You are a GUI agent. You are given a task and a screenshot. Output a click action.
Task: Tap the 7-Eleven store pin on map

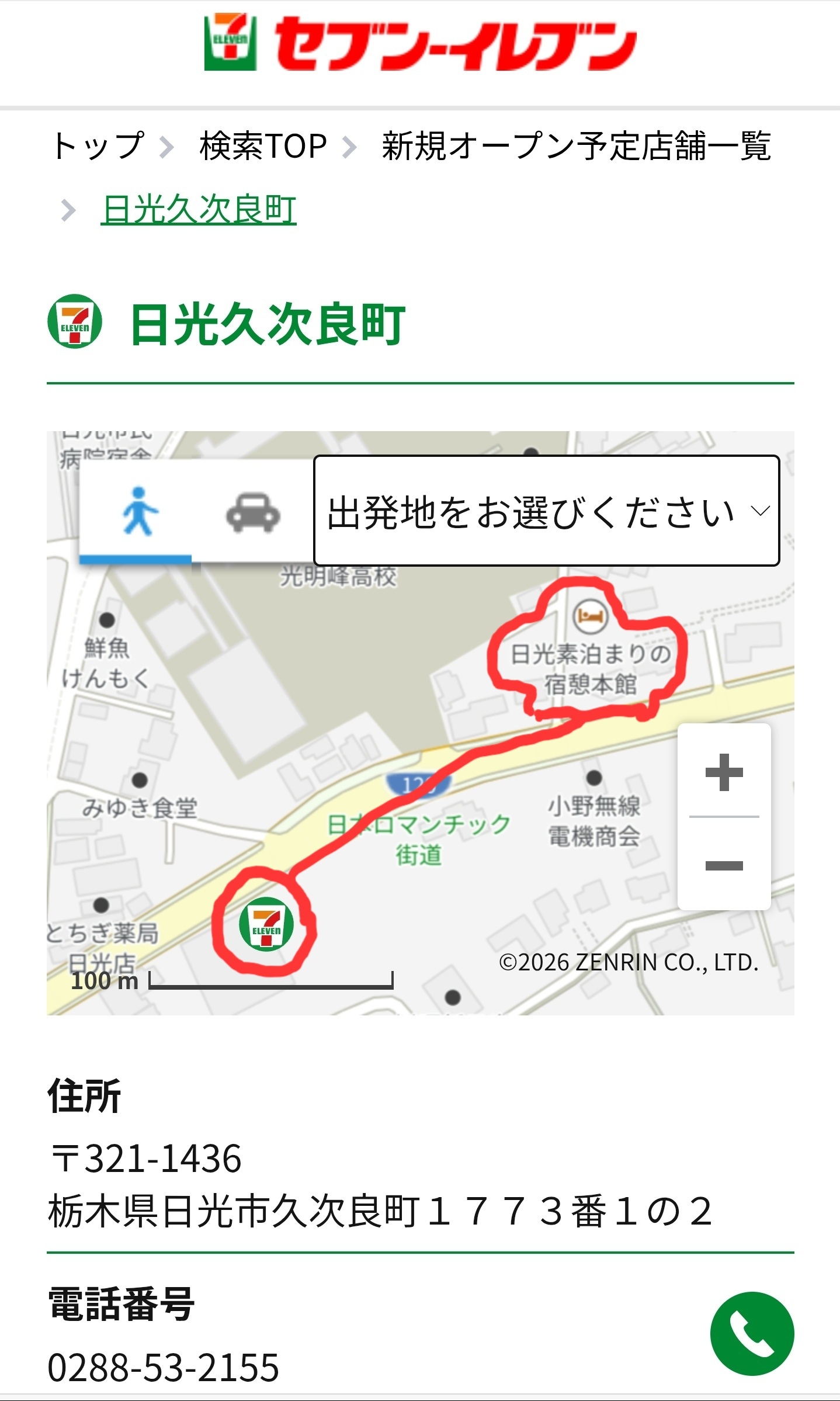point(266,924)
